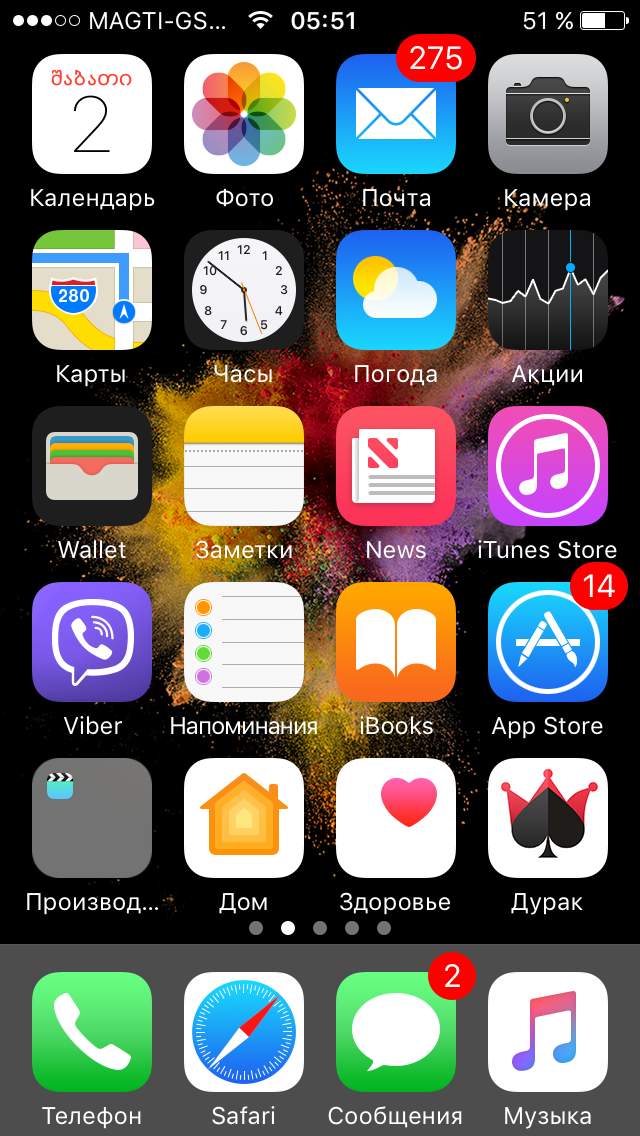Screen dimensions: 640x1136
Task: Check the Погода weather app
Action: [396, 290]
